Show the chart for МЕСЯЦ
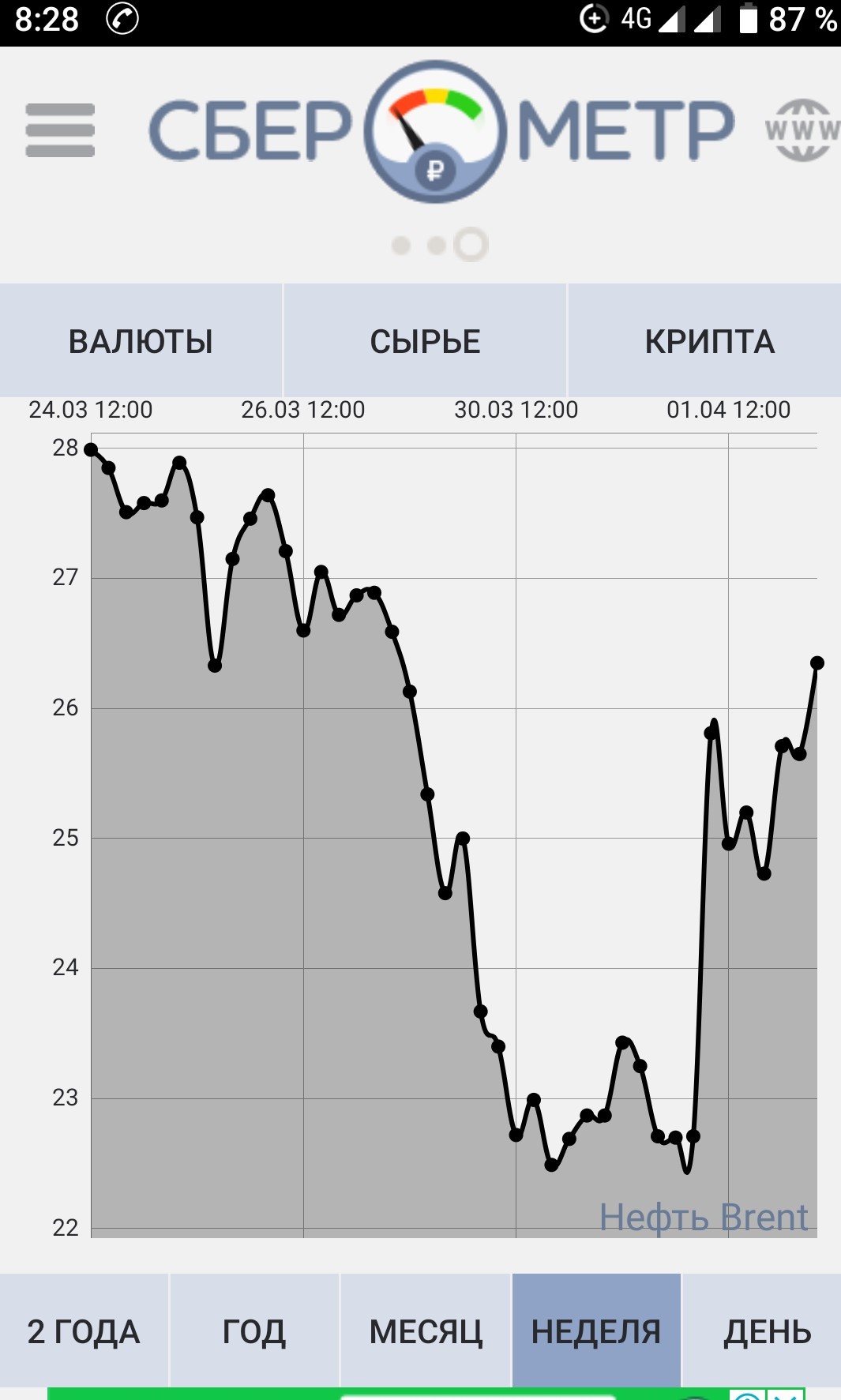Viewport: 841px width, 1400px height. [x=426, y=1331]
